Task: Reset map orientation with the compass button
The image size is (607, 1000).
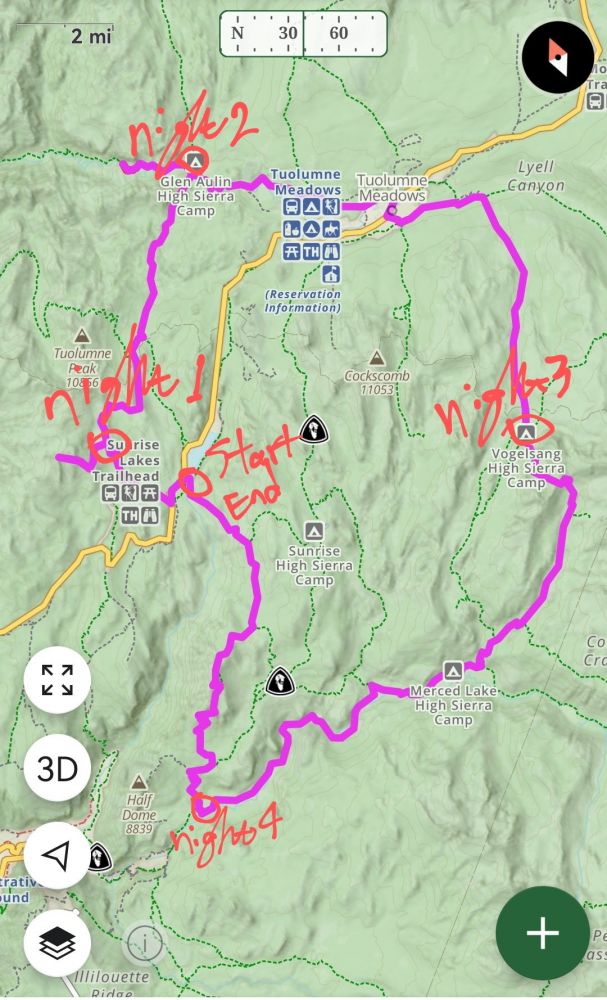Action: [x=558, y=56]
